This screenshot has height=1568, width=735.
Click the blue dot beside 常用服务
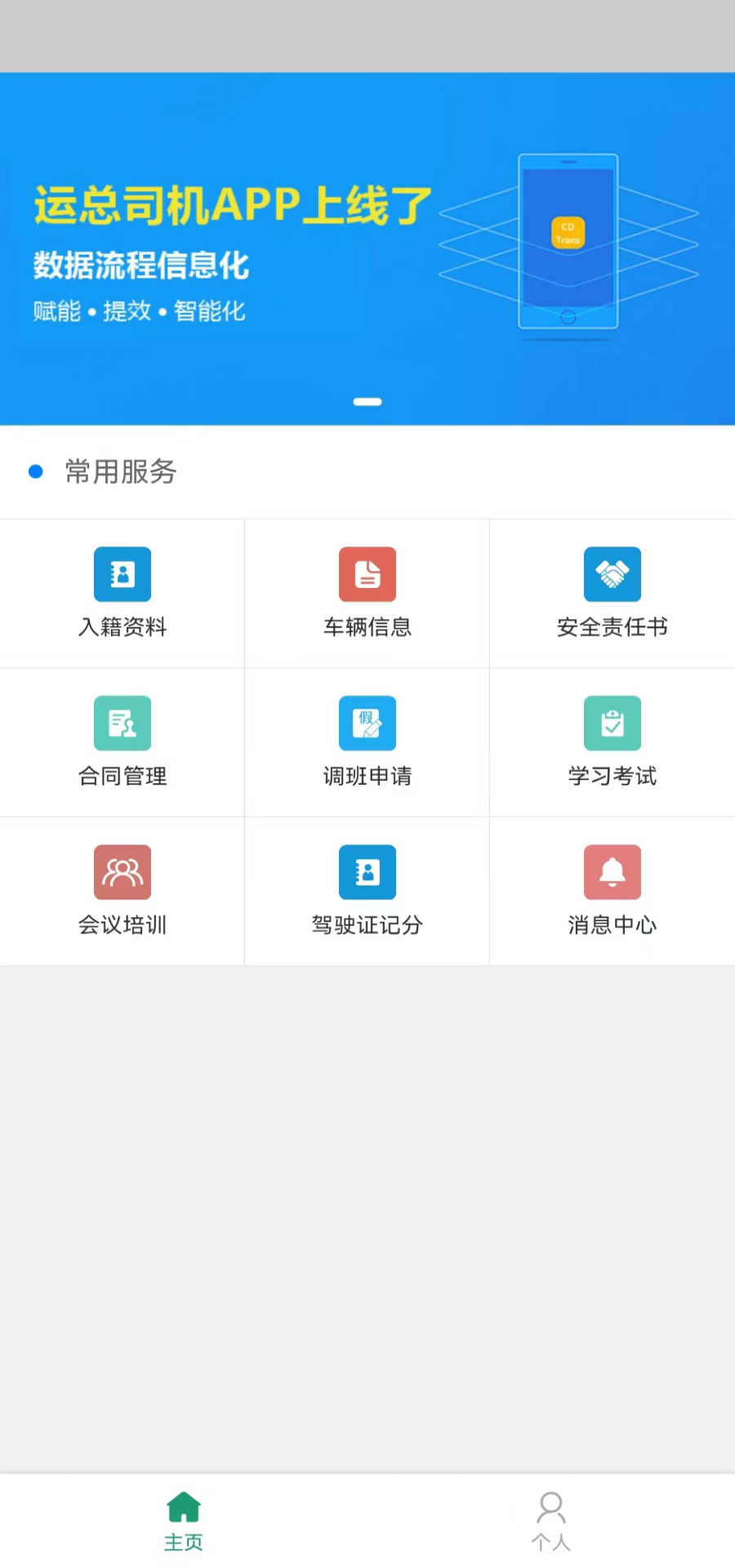[x=36, y=471]
